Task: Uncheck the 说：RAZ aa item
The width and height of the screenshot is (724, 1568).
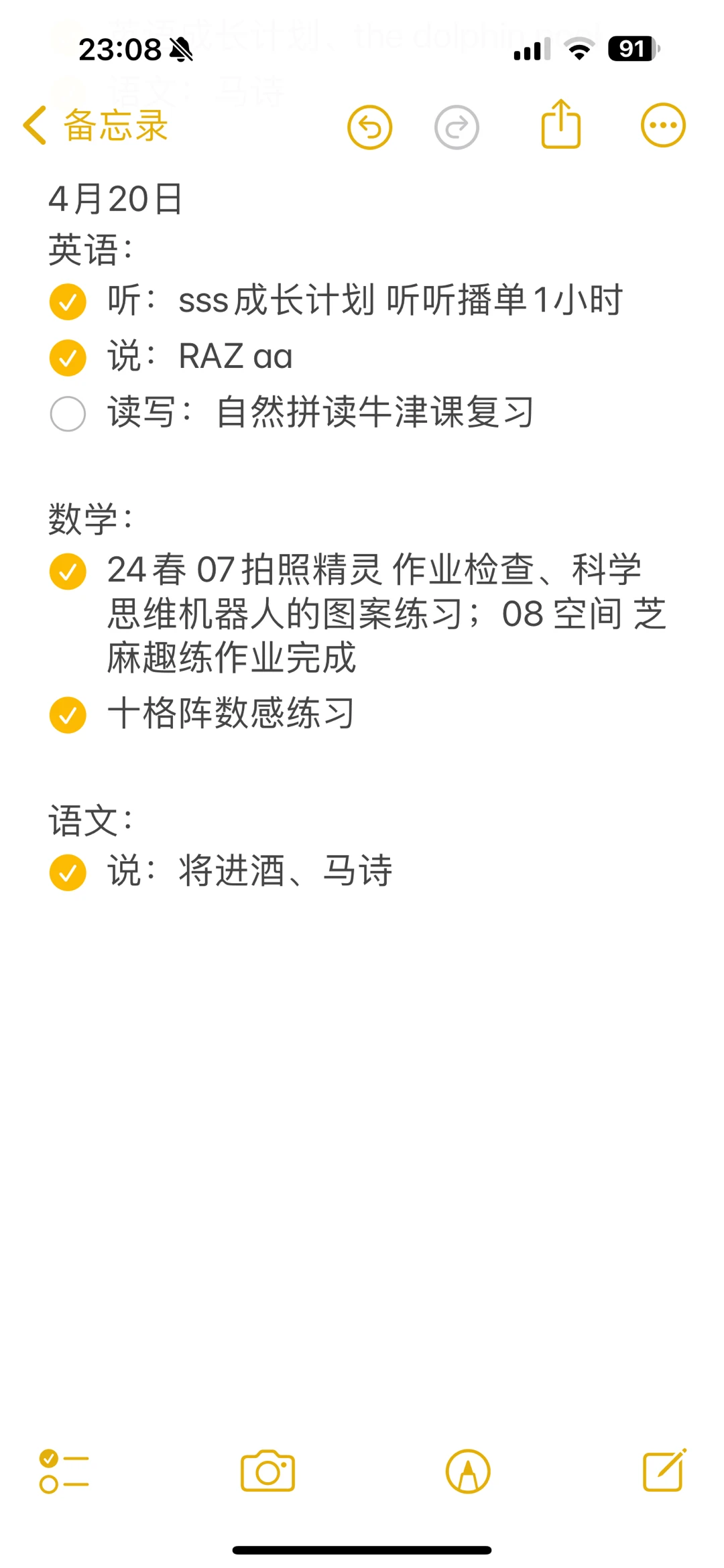Action: [x=68, y=358]
